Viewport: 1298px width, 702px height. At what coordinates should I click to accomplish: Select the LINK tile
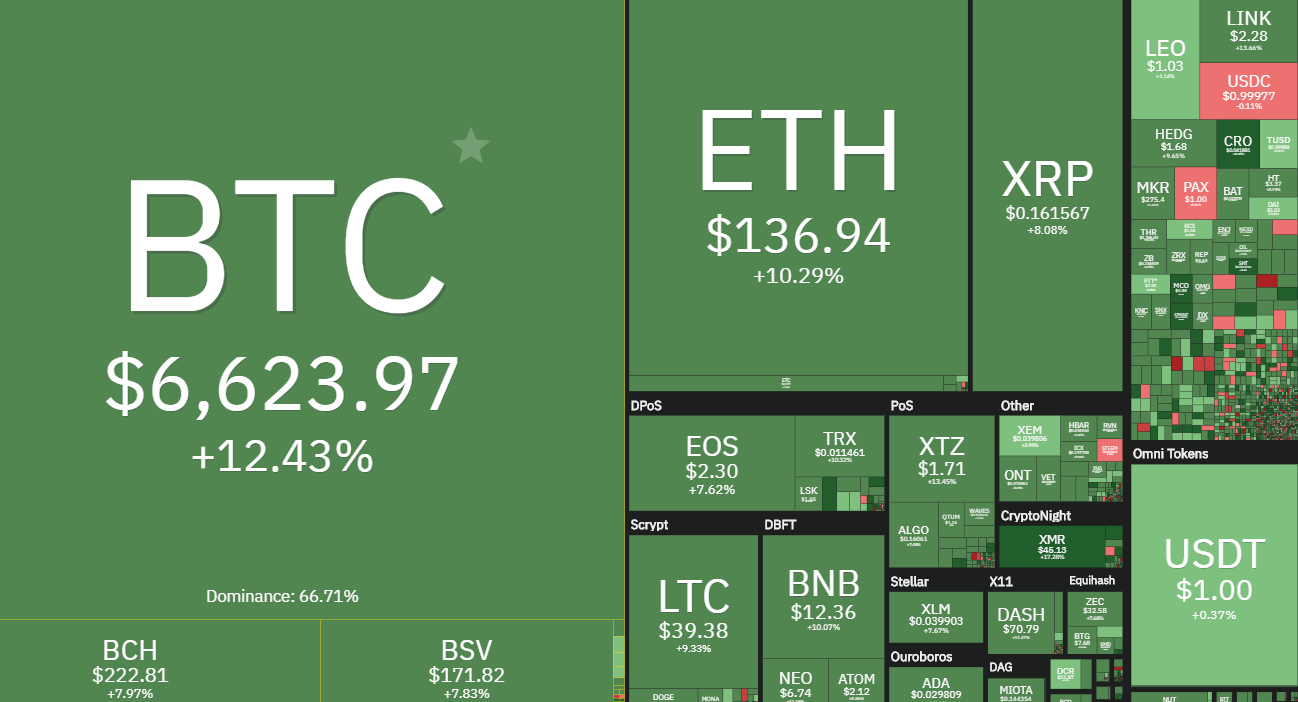pyautogui.click(x=1248, y=30)
